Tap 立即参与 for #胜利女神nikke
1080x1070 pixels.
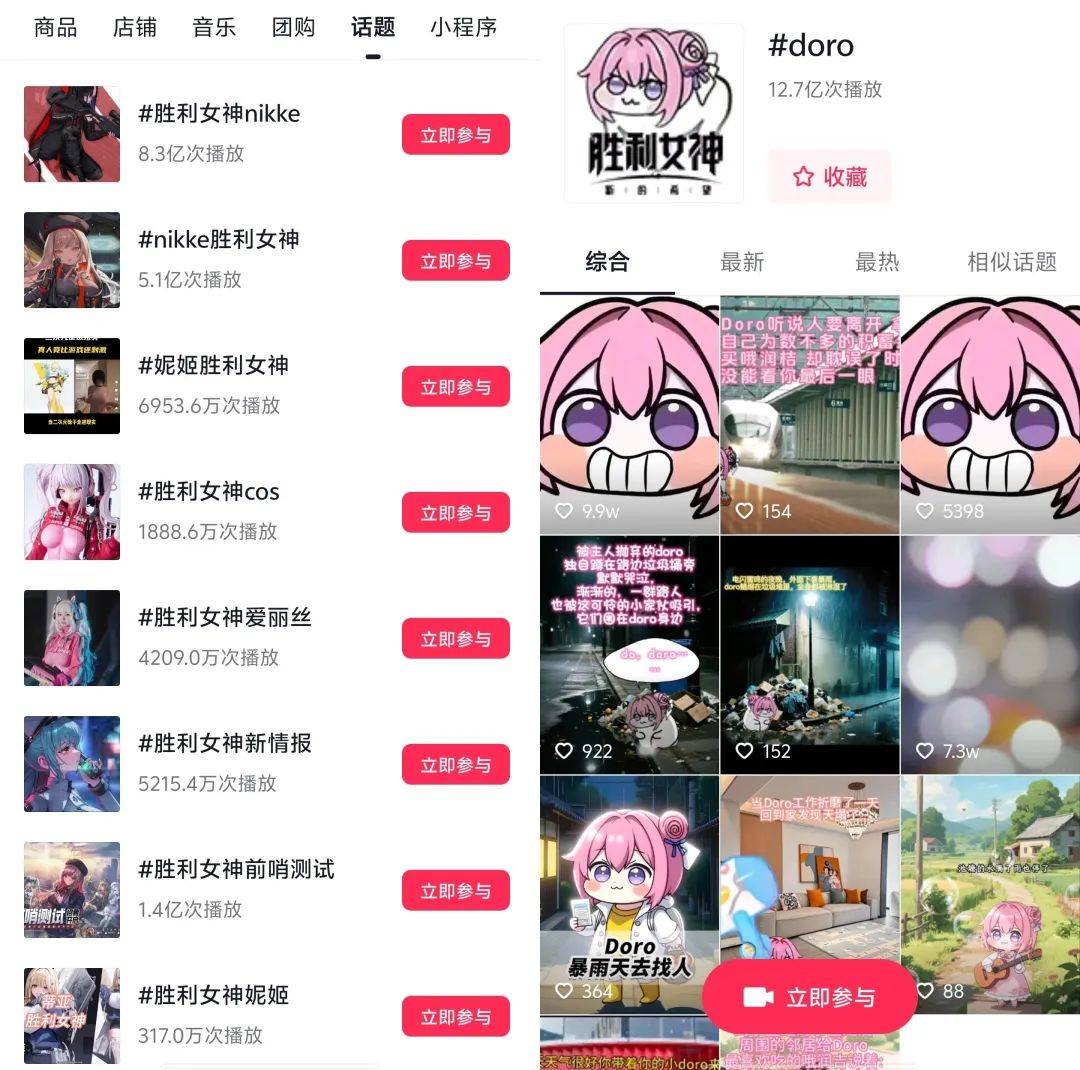455,135
